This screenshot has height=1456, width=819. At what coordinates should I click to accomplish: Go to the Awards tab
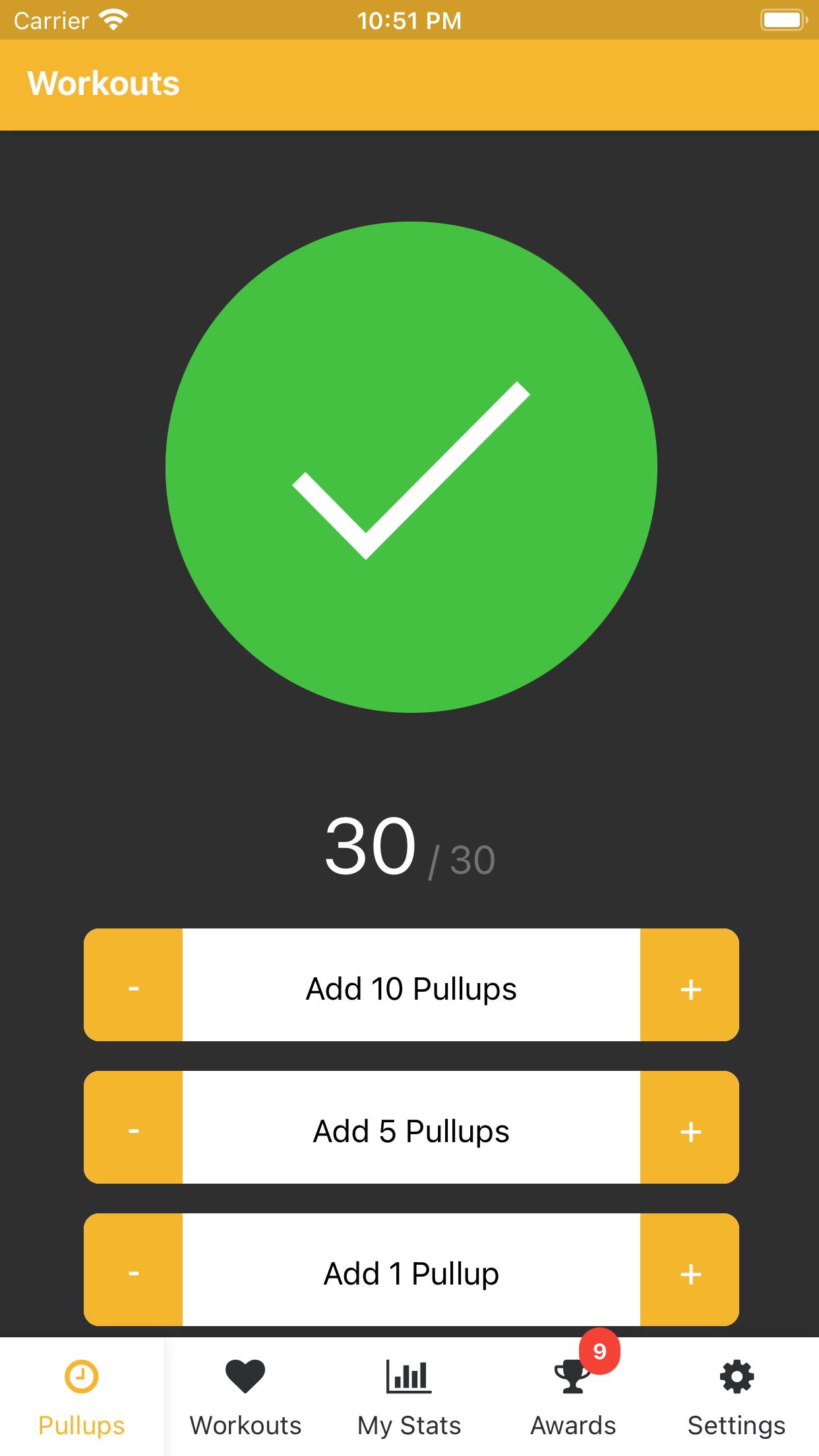(x=573, y=1397)
